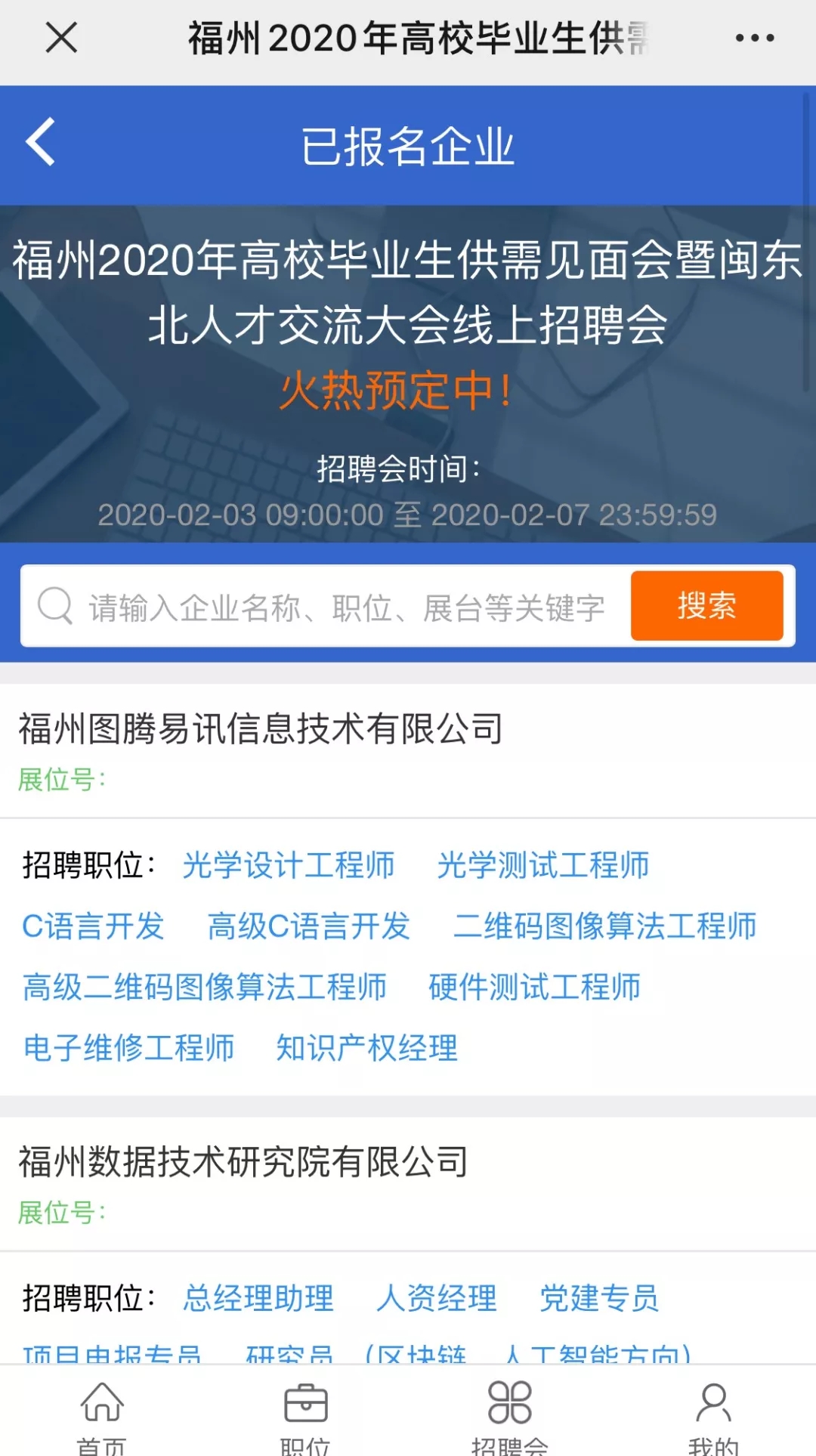Viewport: 816px width, 1456px height.
Task: Open 高级C语言开发 job details
Action: [x=309, y=927]
